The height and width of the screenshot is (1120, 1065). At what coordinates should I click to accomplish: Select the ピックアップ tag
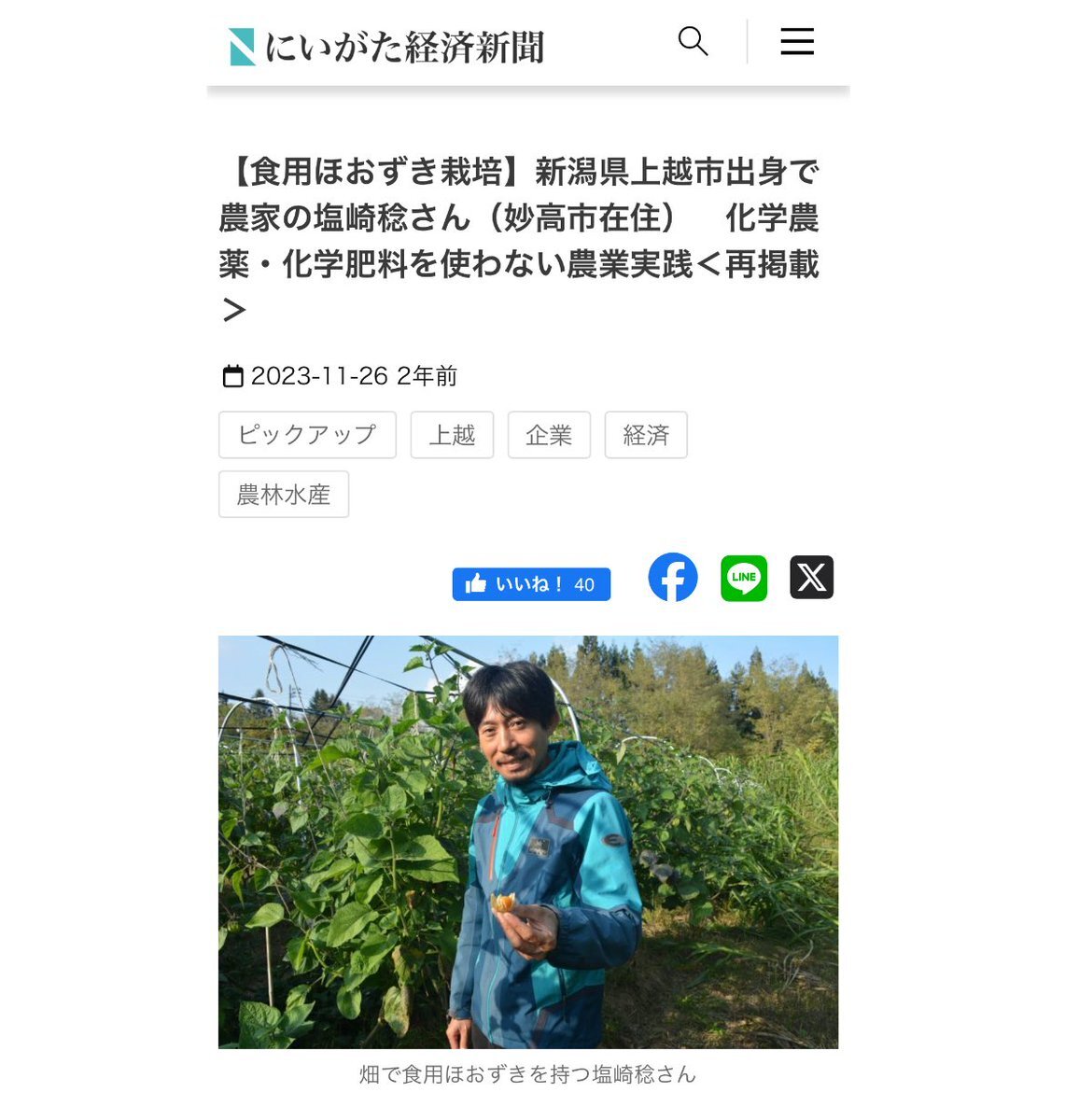[x=307, y=435]
